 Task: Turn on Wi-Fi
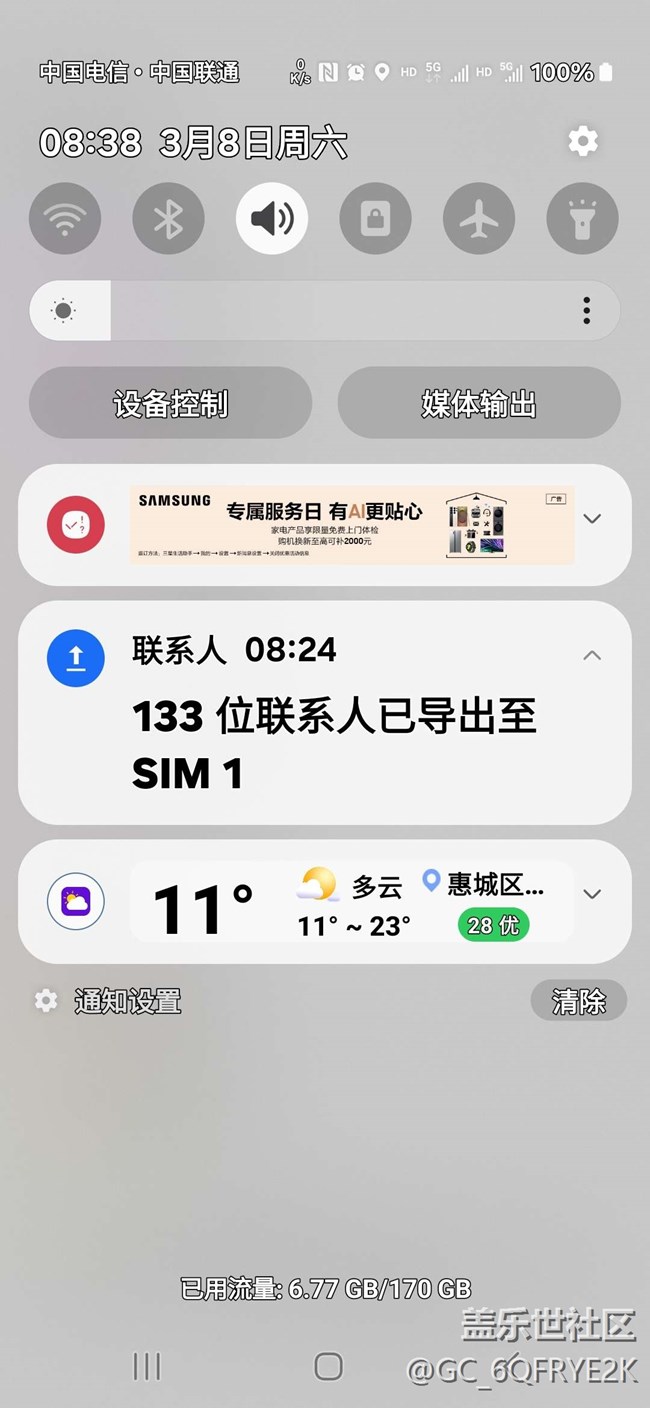(x=65, y=219)
